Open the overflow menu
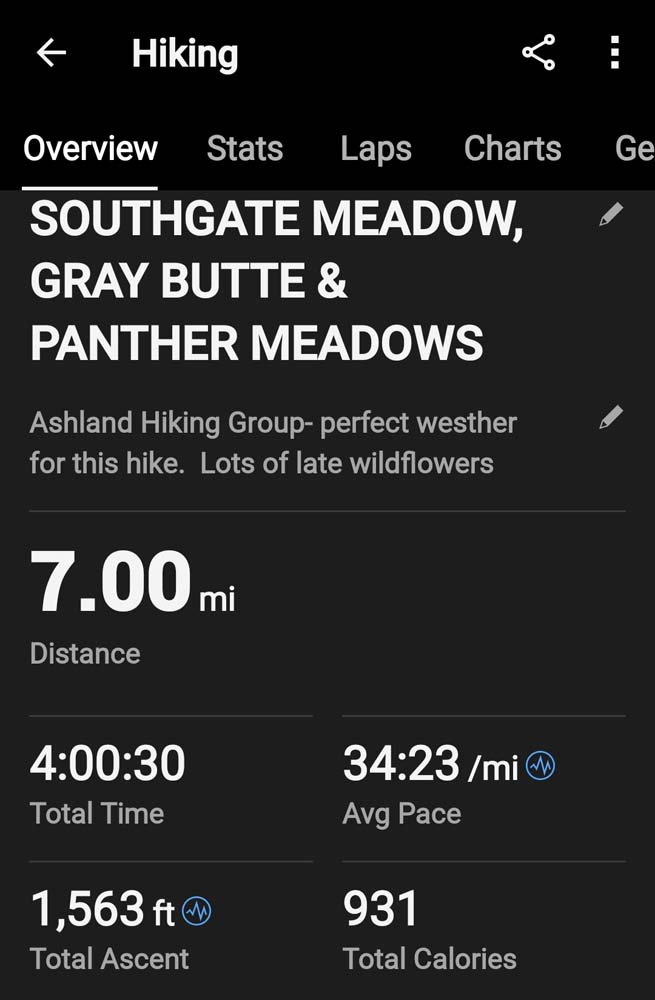 (614, 54)
